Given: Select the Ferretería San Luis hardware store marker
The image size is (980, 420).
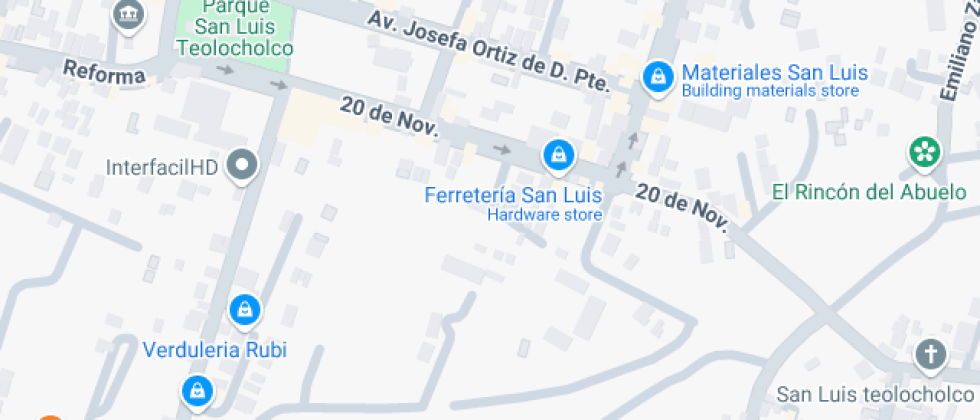Looking at the screenshot, I should (558, 155).
